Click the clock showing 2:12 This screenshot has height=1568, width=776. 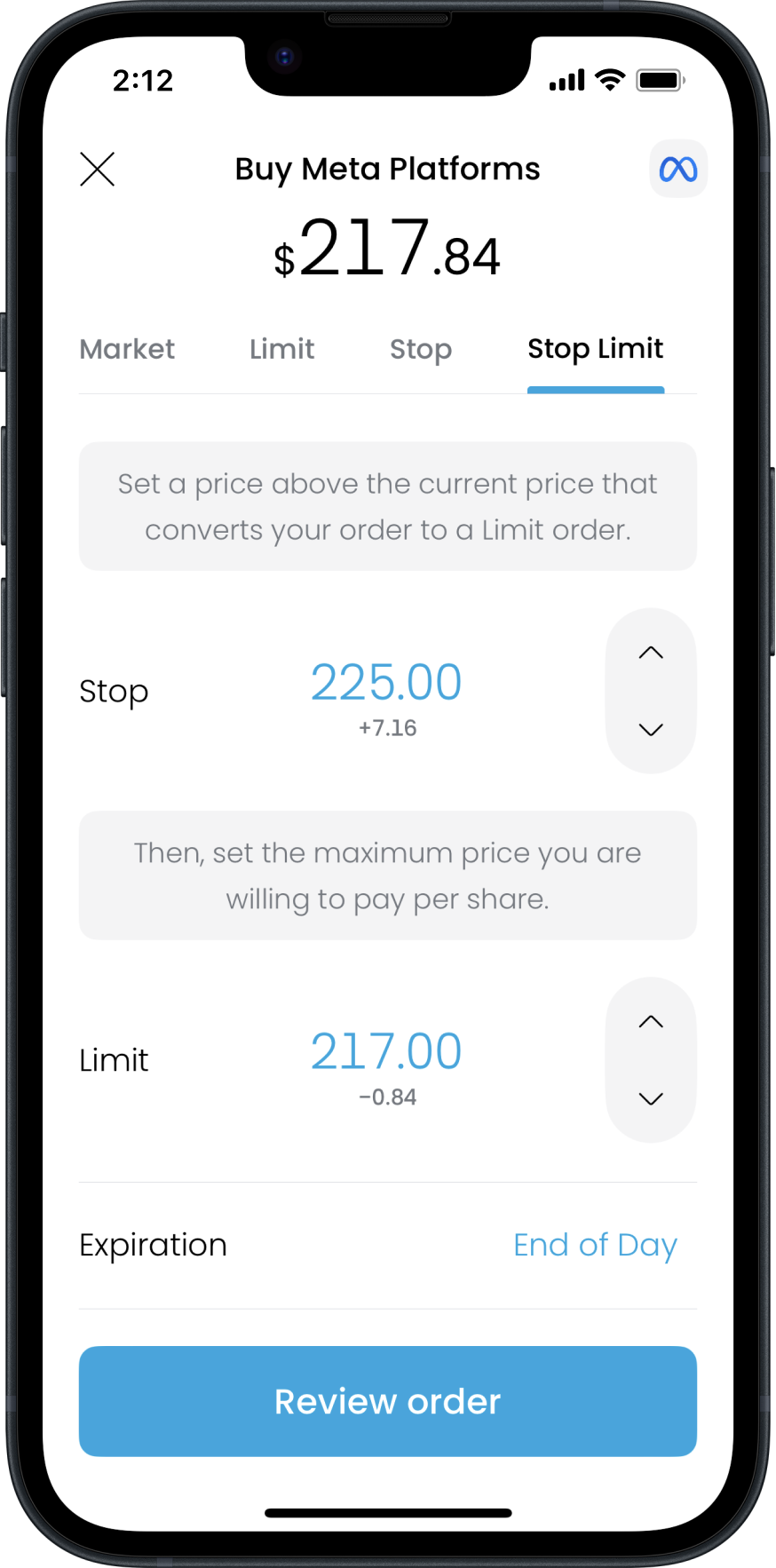pos(143,81)
